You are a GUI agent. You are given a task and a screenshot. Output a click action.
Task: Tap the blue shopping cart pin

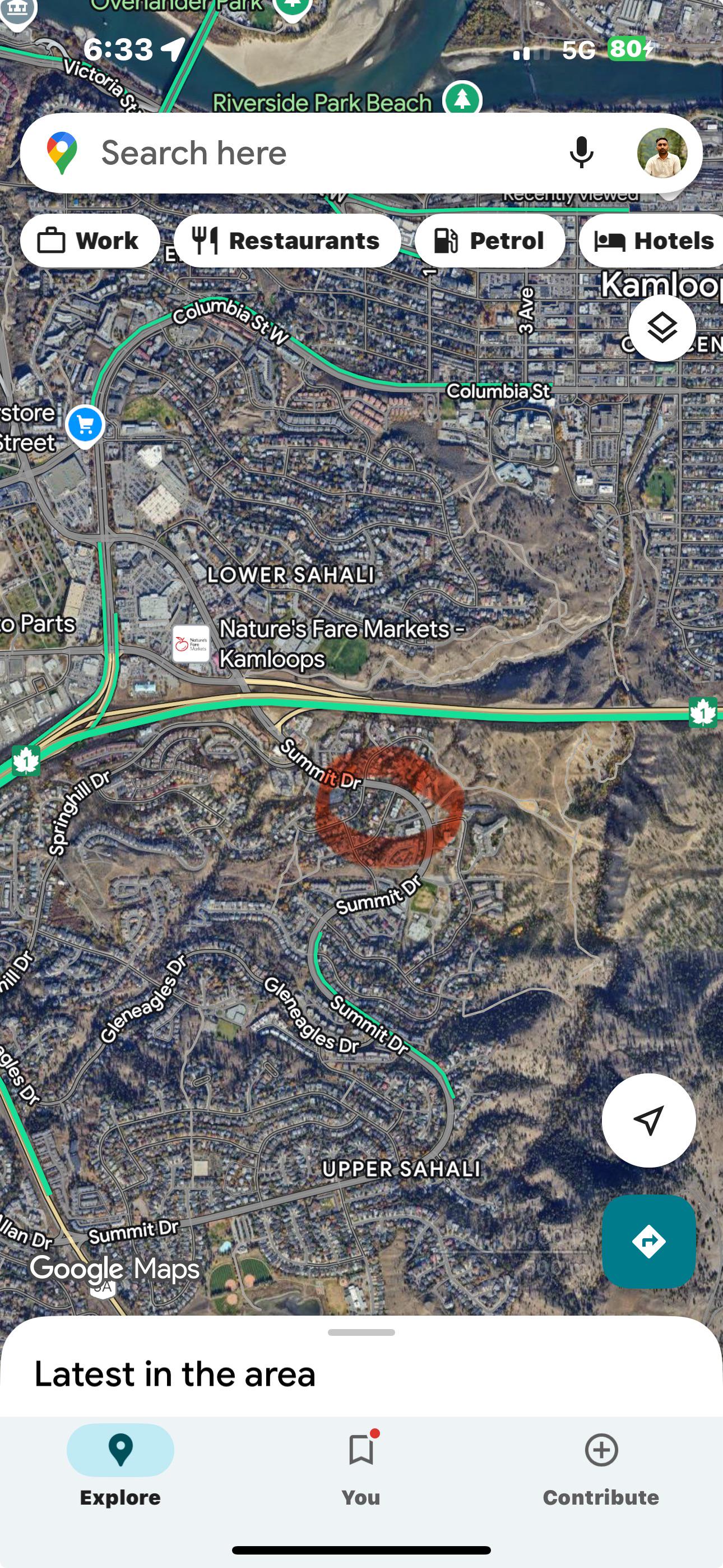pos(85,426)
